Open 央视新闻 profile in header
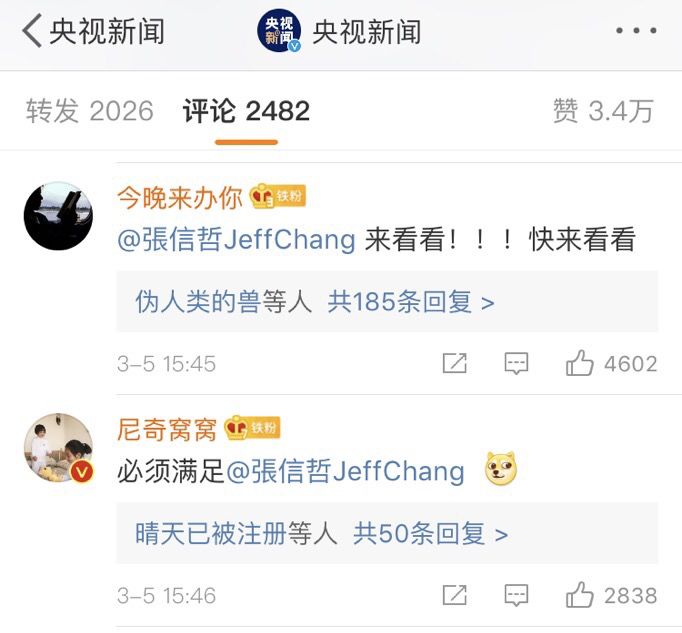 (x=340, y=32)
